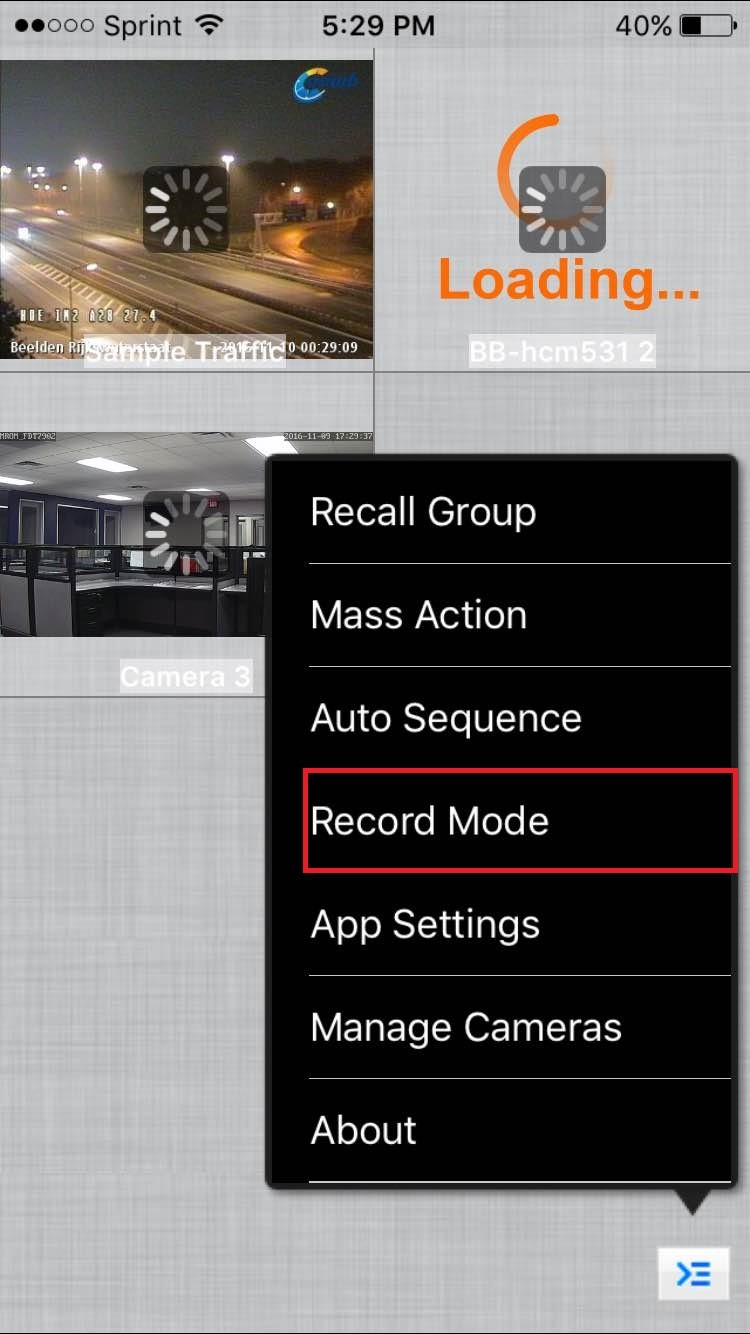This screenshot has width=750, height=1334.
Task: Tap the blue menu toggle icon
Action: coord(693,1274)
